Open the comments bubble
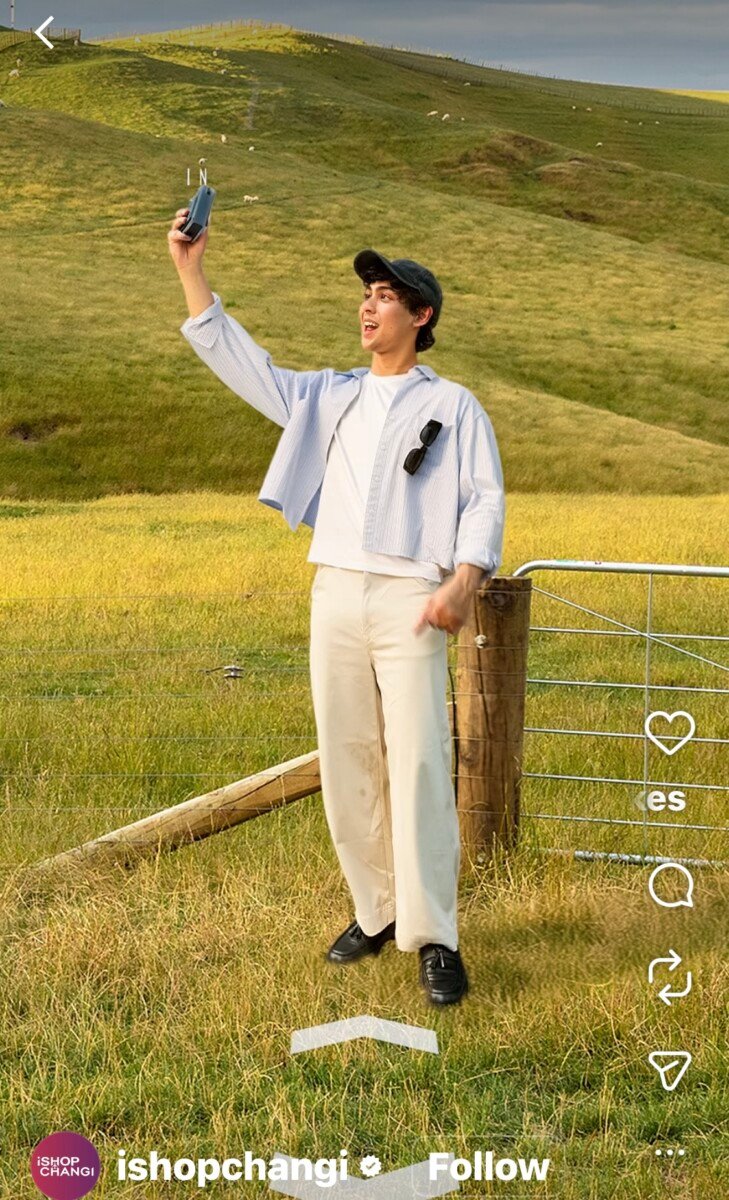 click(x=670, y=885)
